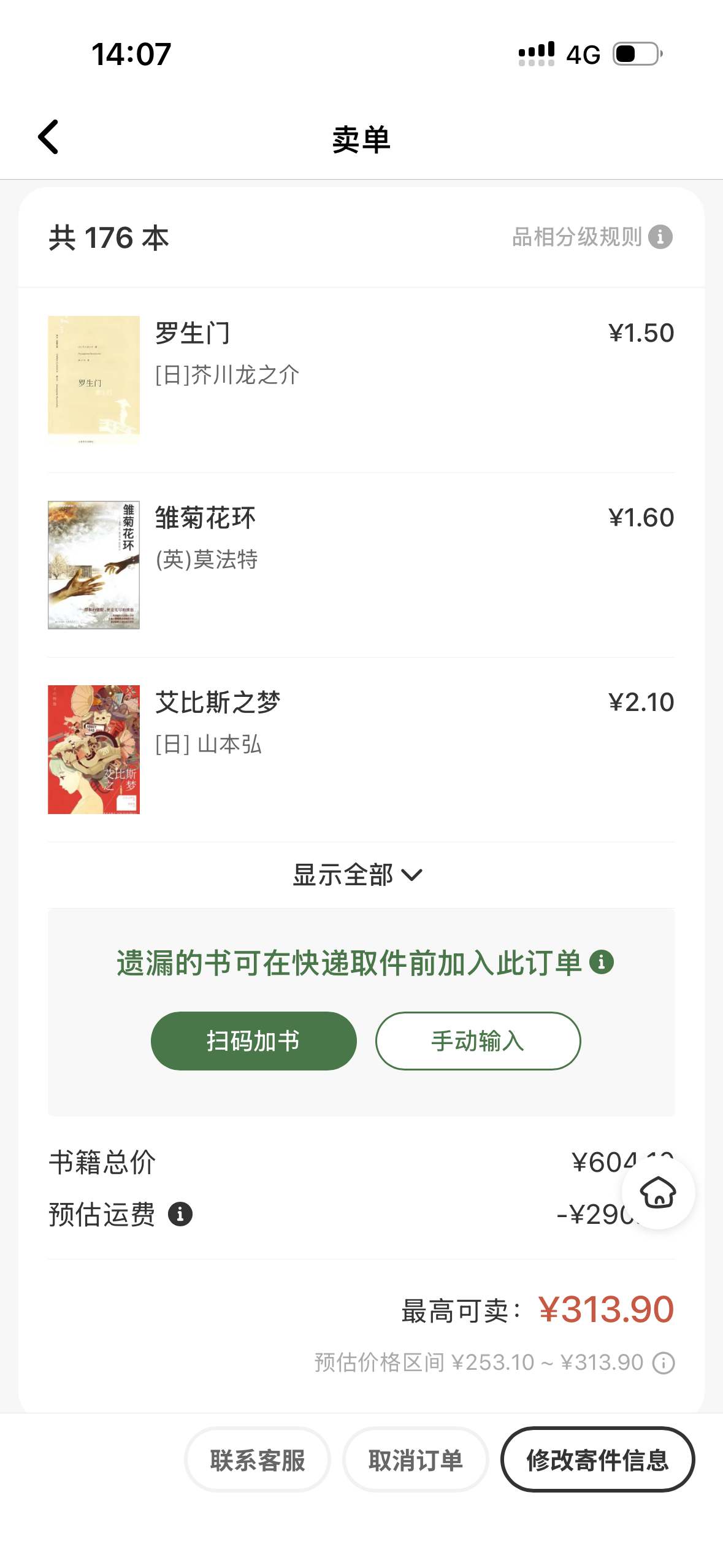Contact support via 联系客服
This screenshot has height=1568, width=723.
pyautogui.click(x=258, y=1460)
